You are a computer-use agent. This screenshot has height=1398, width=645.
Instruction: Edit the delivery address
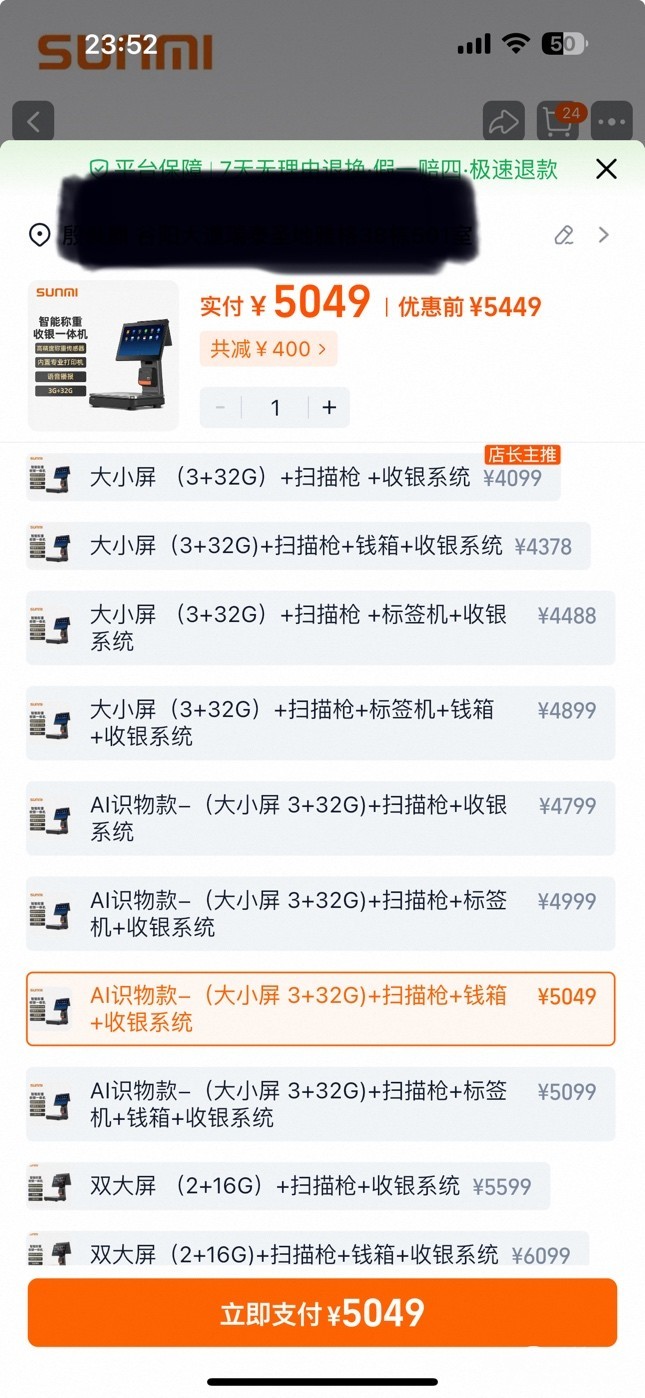(564, 235)
